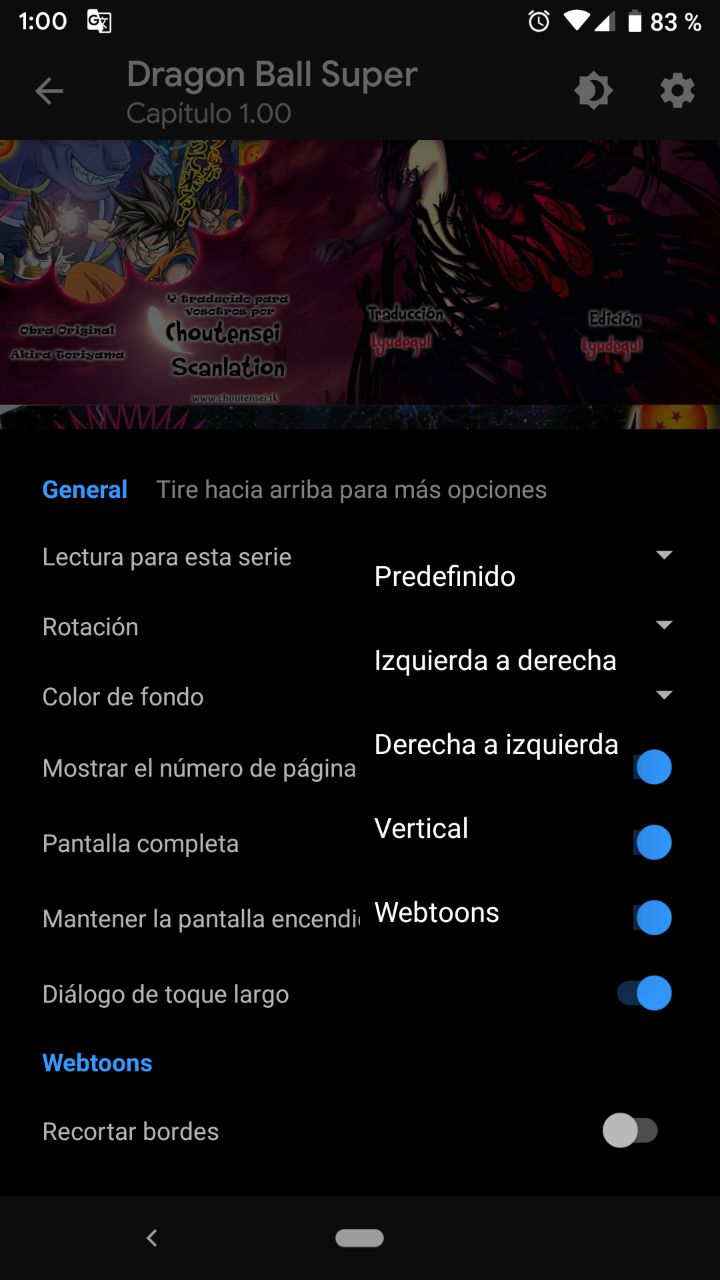720x1280 pixels.
Task: Pick Derecha a izquierda option
Action: 496,745
